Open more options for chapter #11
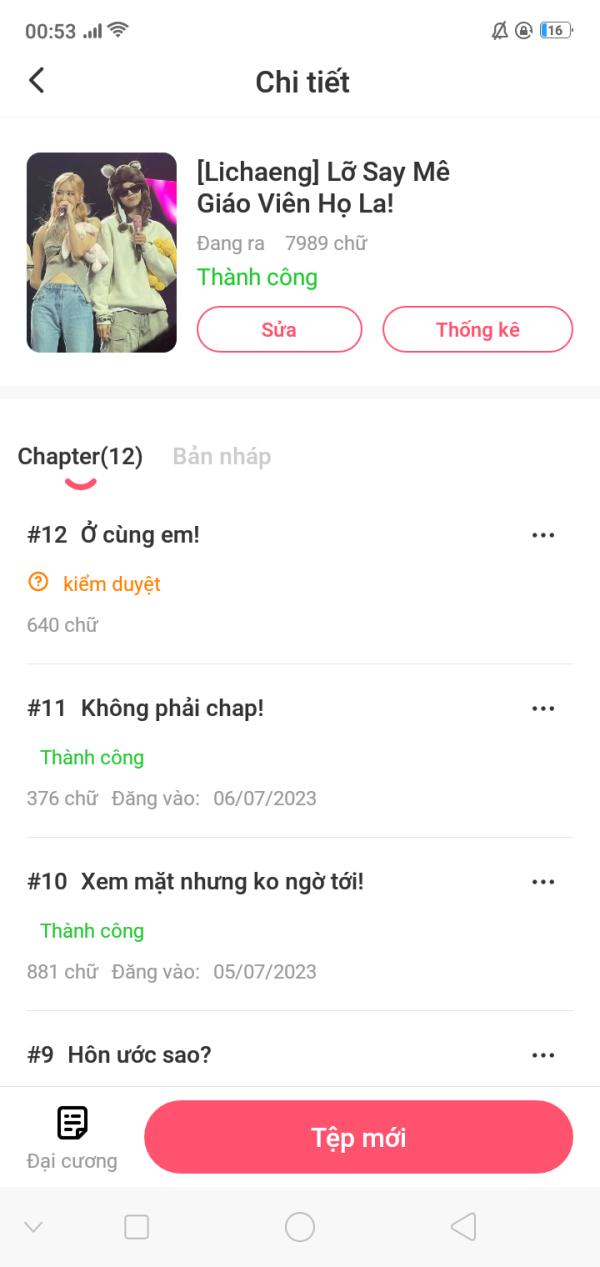Viewport: 600px width, 1267px height. coord(543,708)
